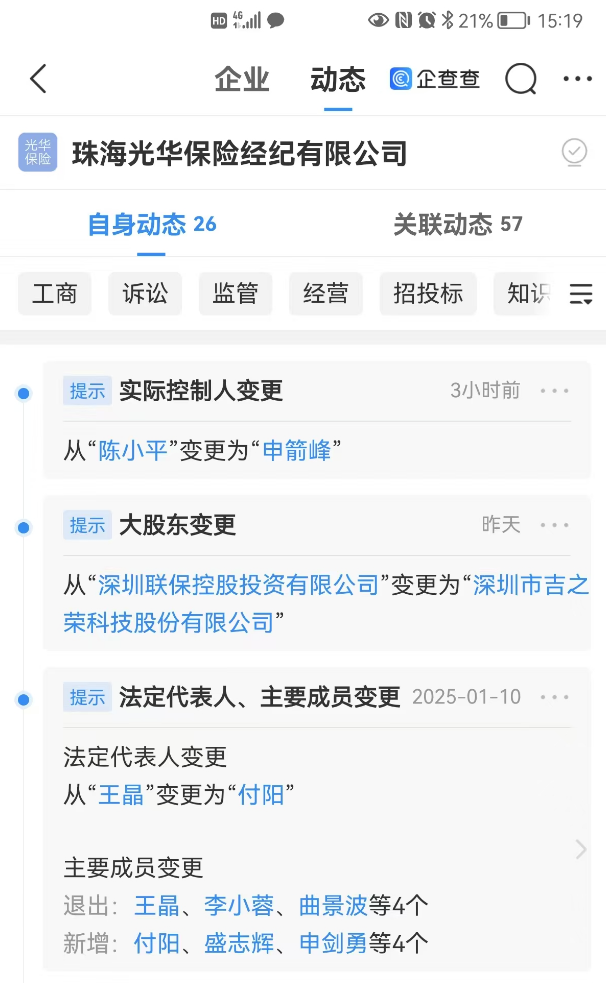Switch to 关联动态 57 tab
Image resolution: width=606 pixels, height=983 pixels.
457,224
